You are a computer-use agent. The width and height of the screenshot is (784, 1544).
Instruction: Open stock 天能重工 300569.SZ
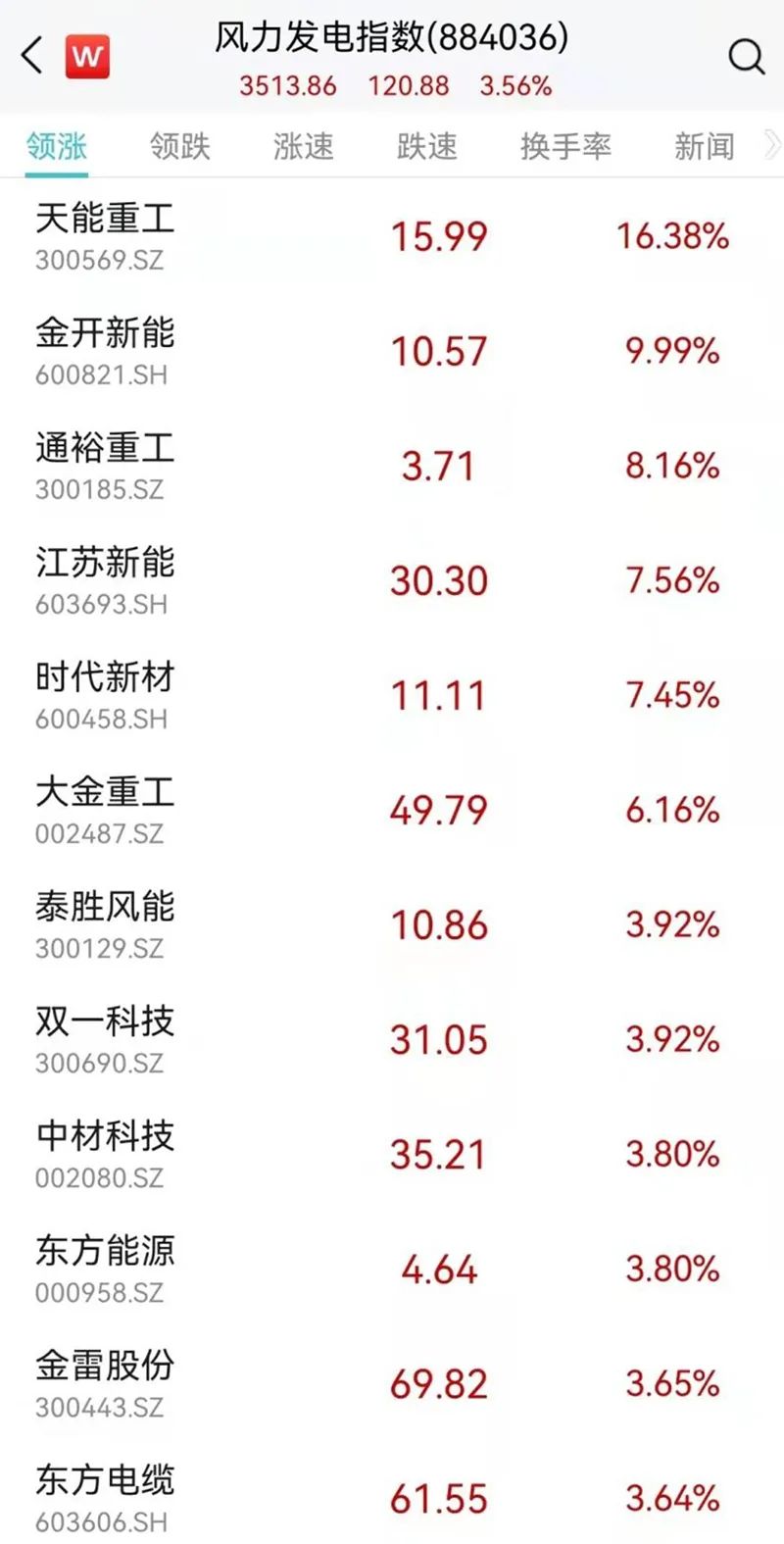pyautogui.click(x=392, y=236)
